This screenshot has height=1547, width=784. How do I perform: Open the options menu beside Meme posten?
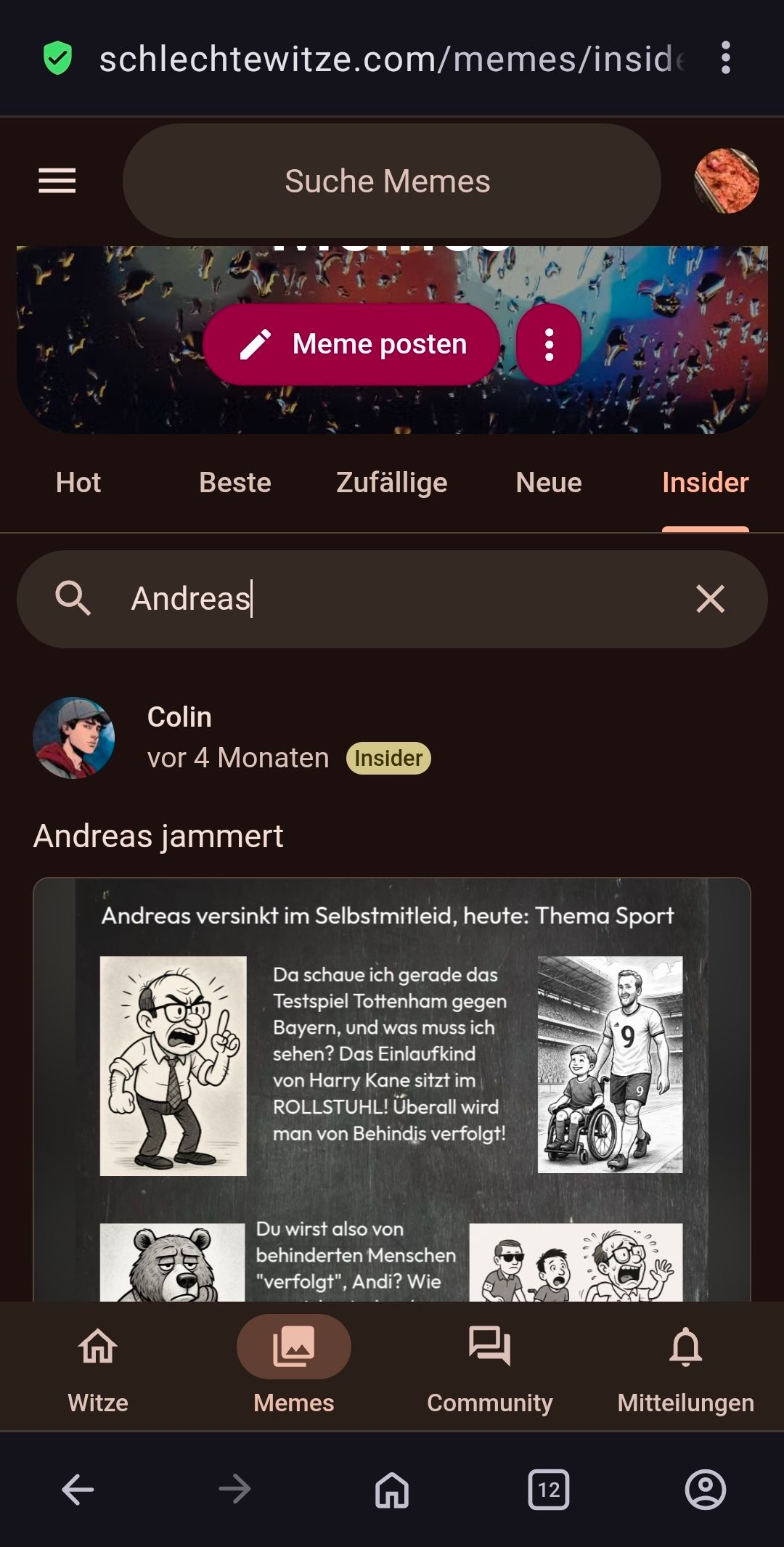549,344
